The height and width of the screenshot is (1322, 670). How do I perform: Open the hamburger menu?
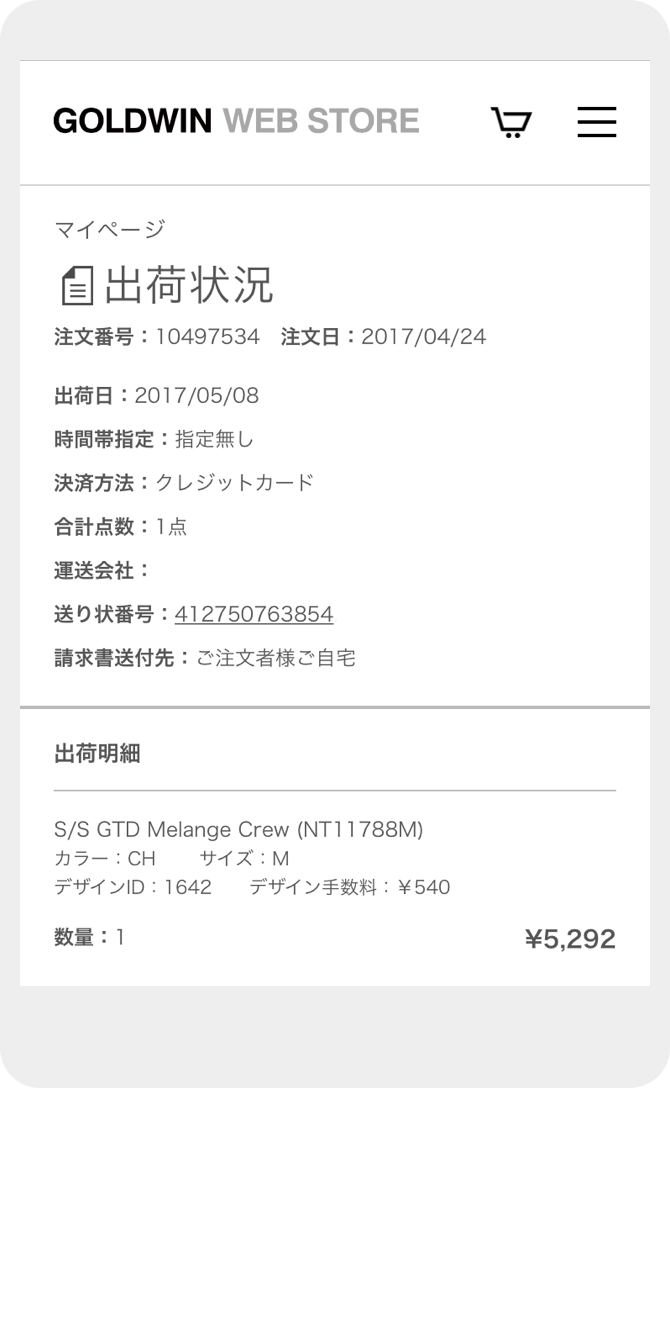596,122
